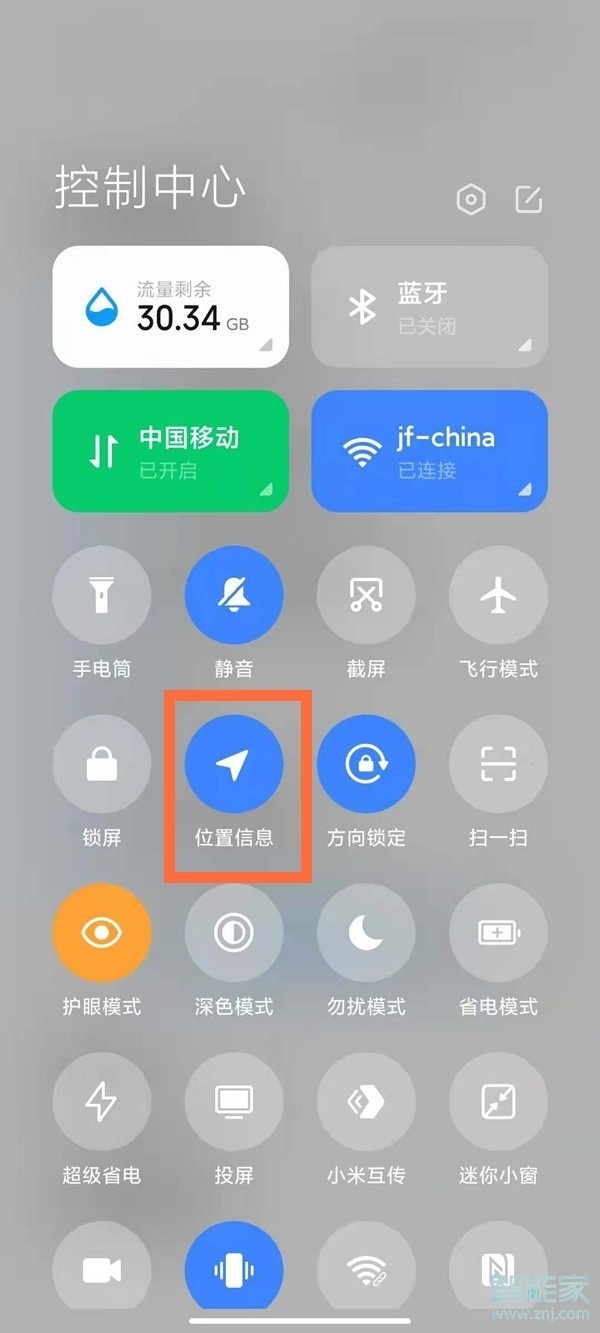600x1333 pixels.
Task: Turn off 护眼模式 eye protection
Action: point(102,933)
